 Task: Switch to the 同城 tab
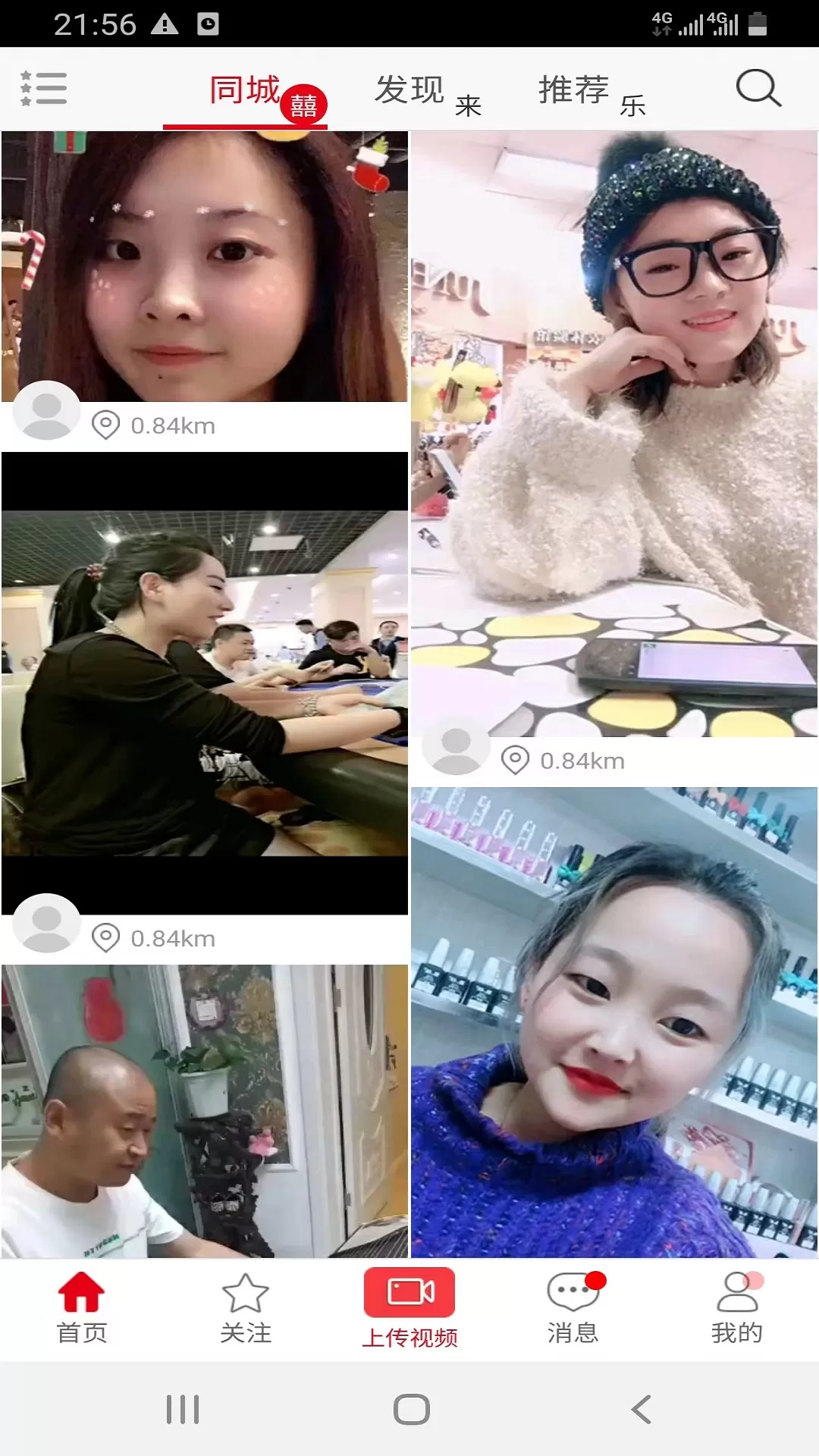point(245,91)
